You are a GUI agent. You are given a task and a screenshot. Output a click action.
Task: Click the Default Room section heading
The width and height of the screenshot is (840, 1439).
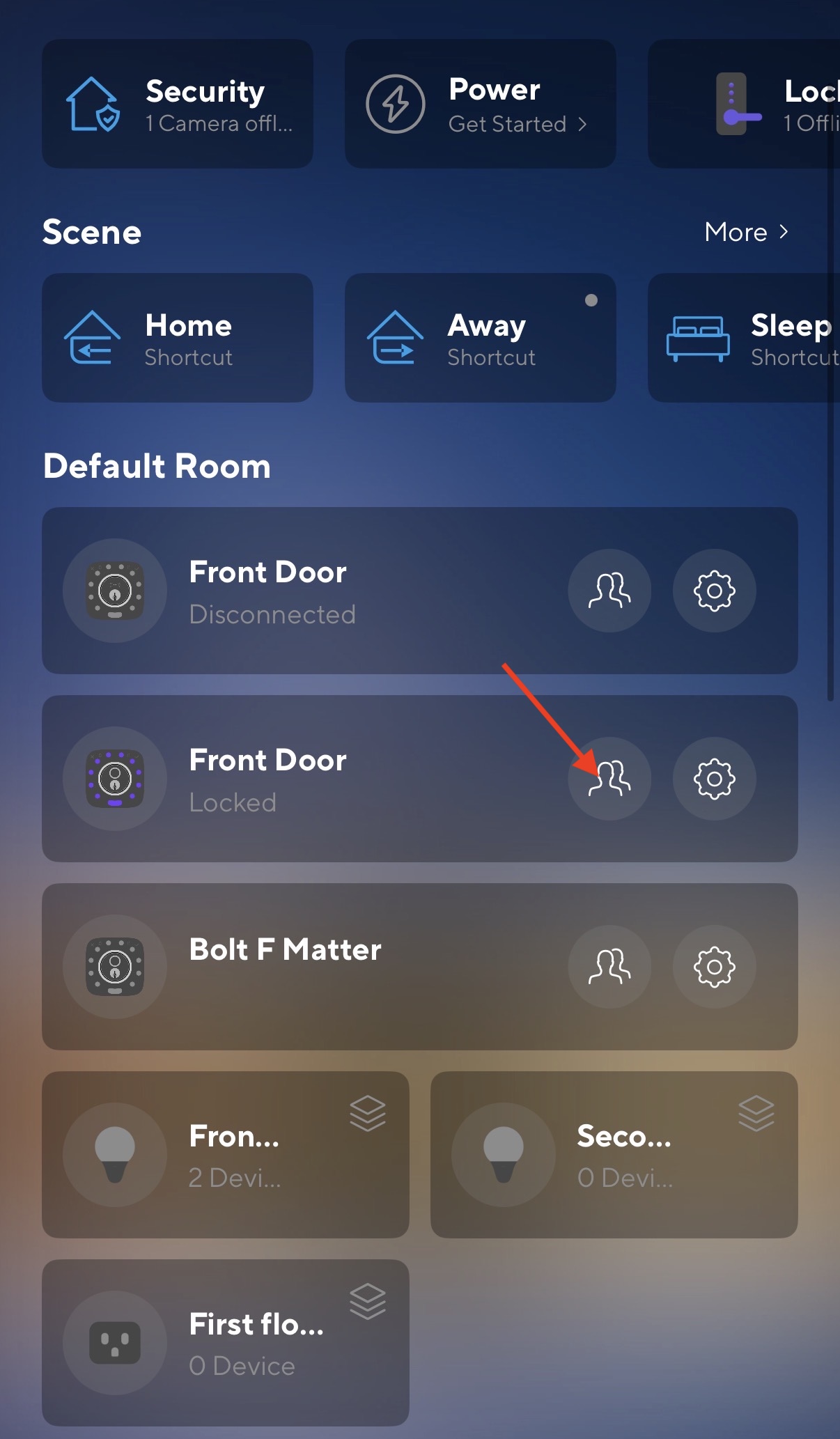157,465
